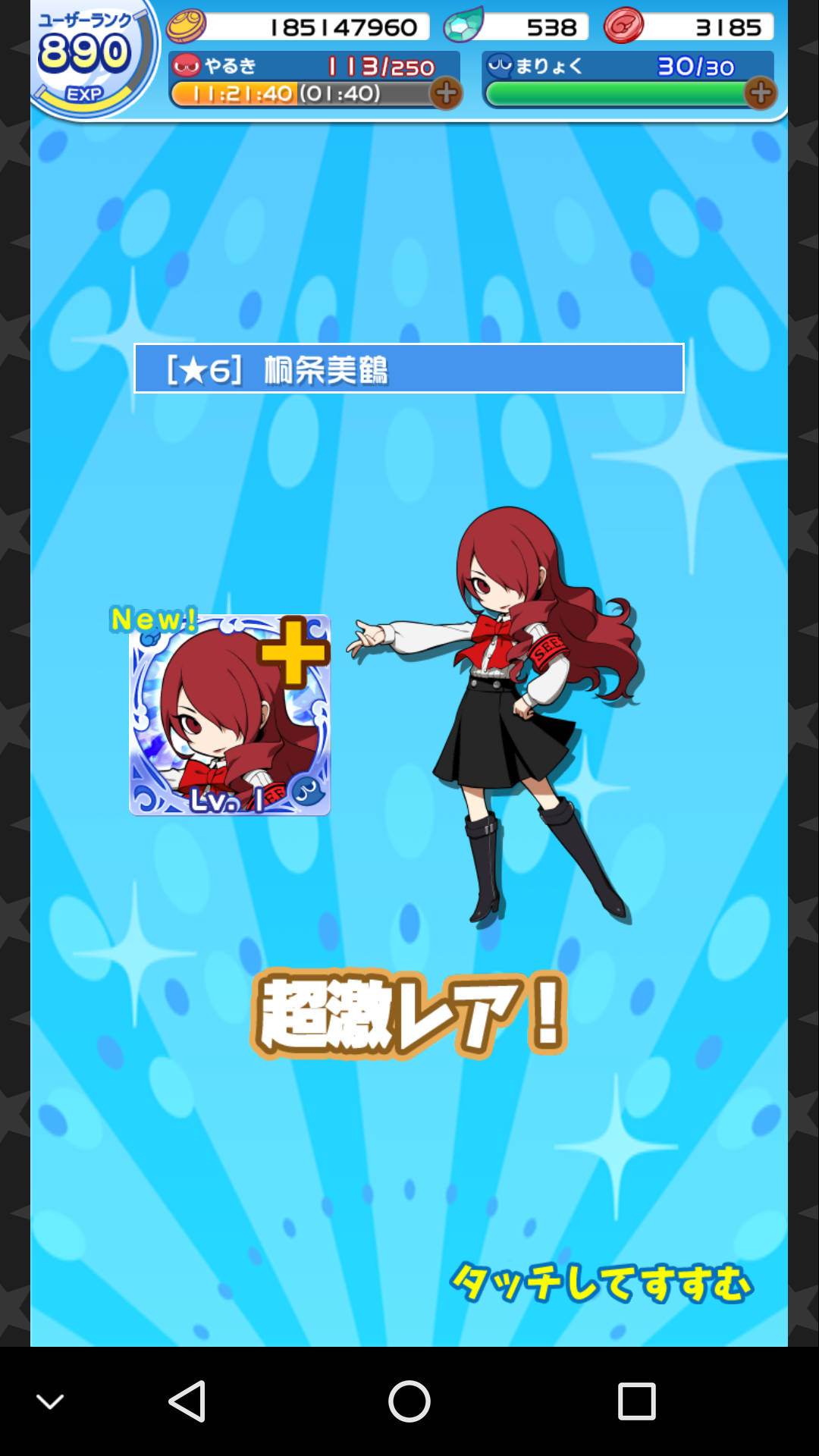Tap the plus button on the やるき gauge
Screen dimensions: 819x1456
(446, 93)
